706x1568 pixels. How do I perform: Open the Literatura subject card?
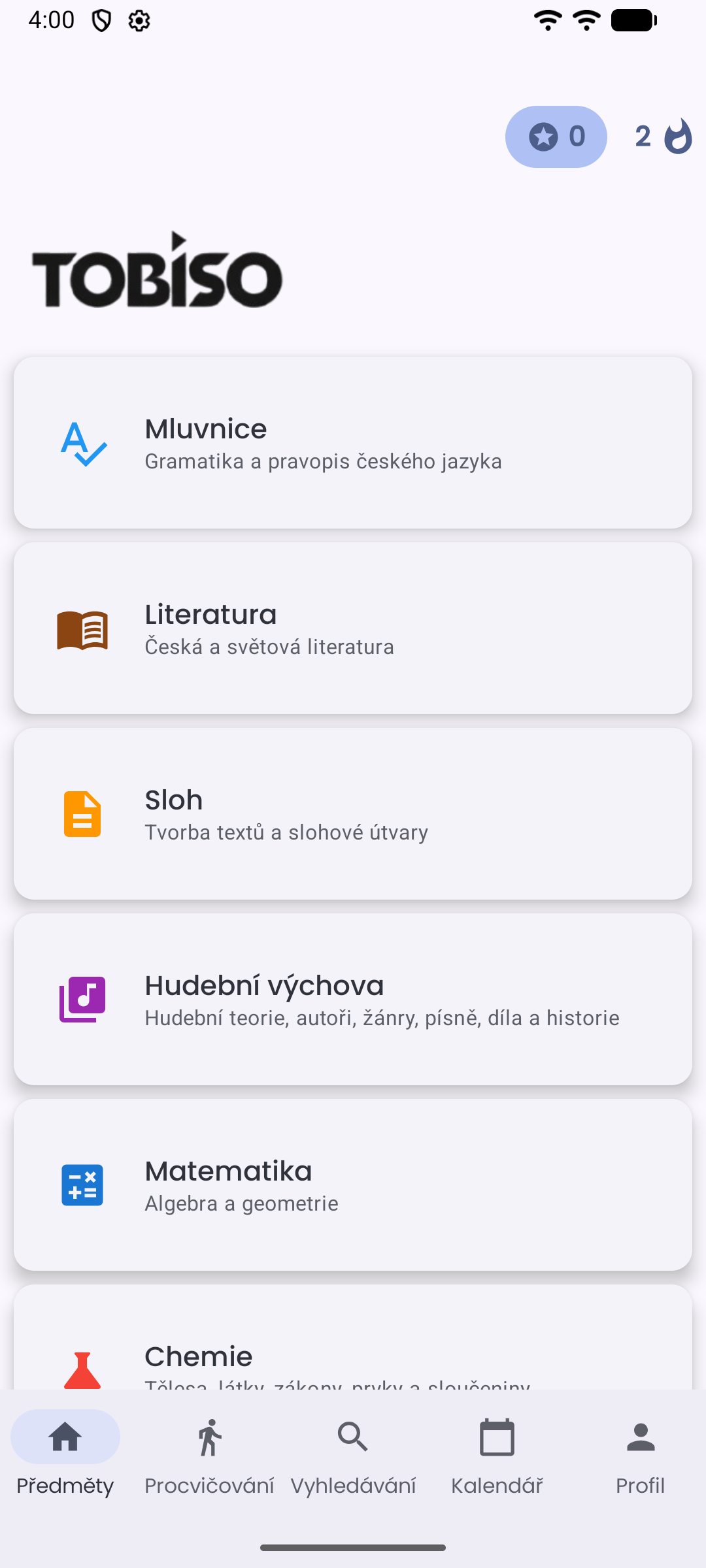click(353, 628)
